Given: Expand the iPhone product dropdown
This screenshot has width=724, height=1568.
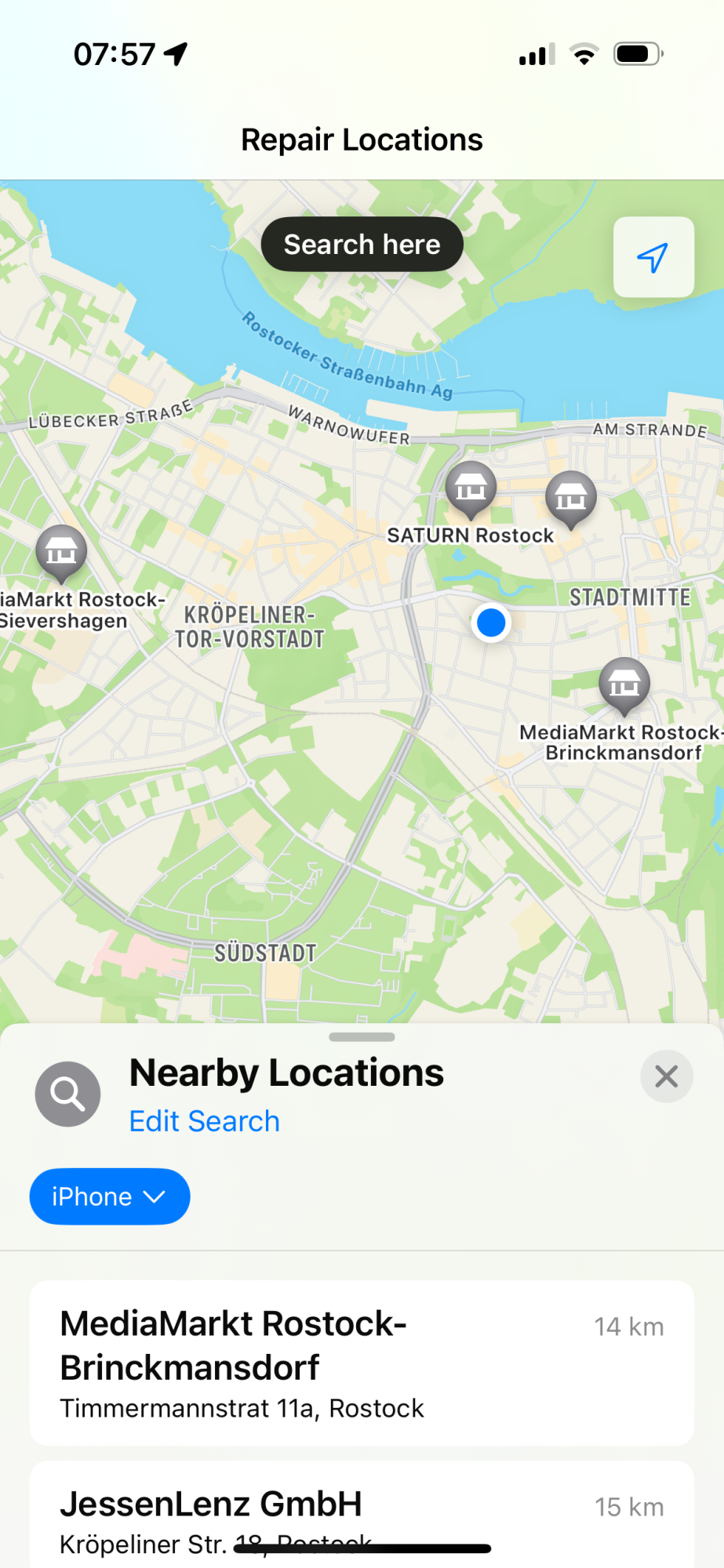Looking at the screenshot, I should click(x=110, y=1196).
